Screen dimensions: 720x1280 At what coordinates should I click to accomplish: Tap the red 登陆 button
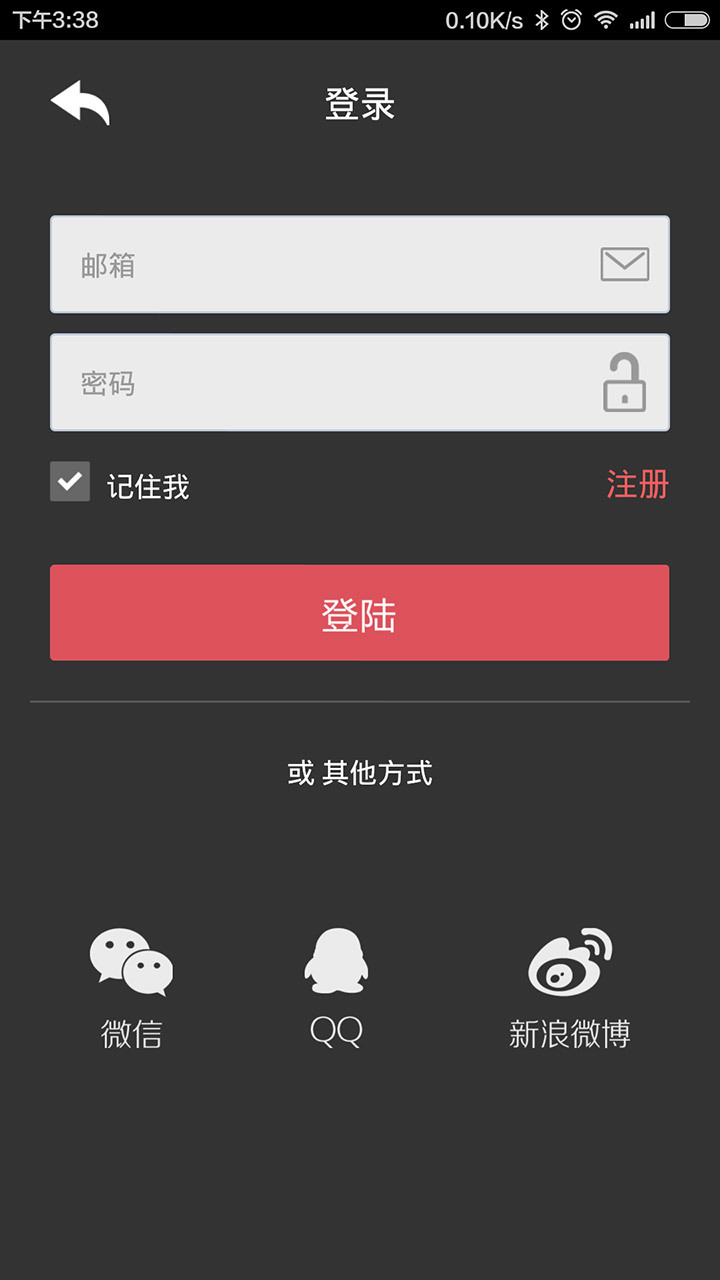(x=360, y=613)
